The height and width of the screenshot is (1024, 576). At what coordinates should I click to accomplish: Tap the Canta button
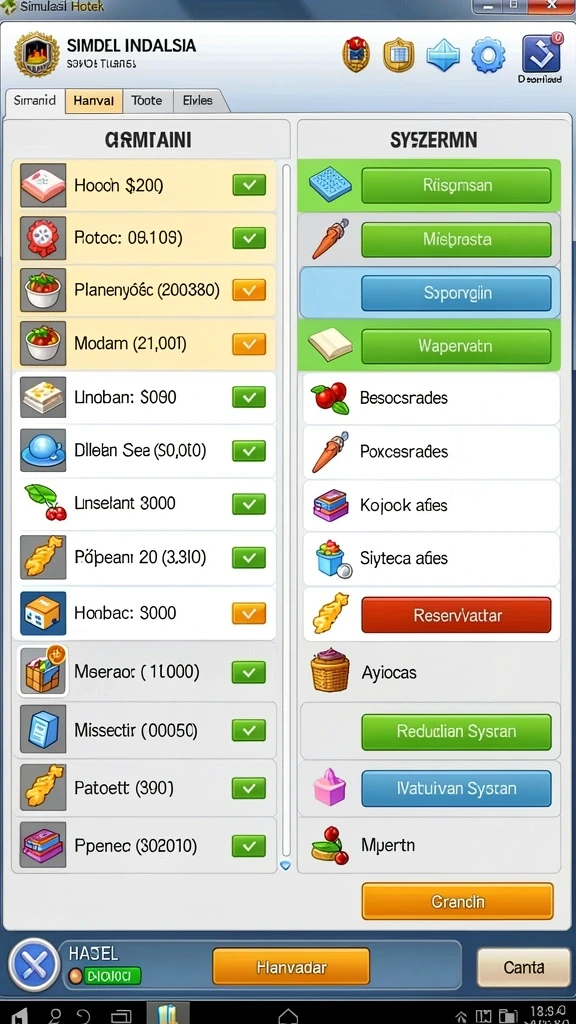(524, 967)
